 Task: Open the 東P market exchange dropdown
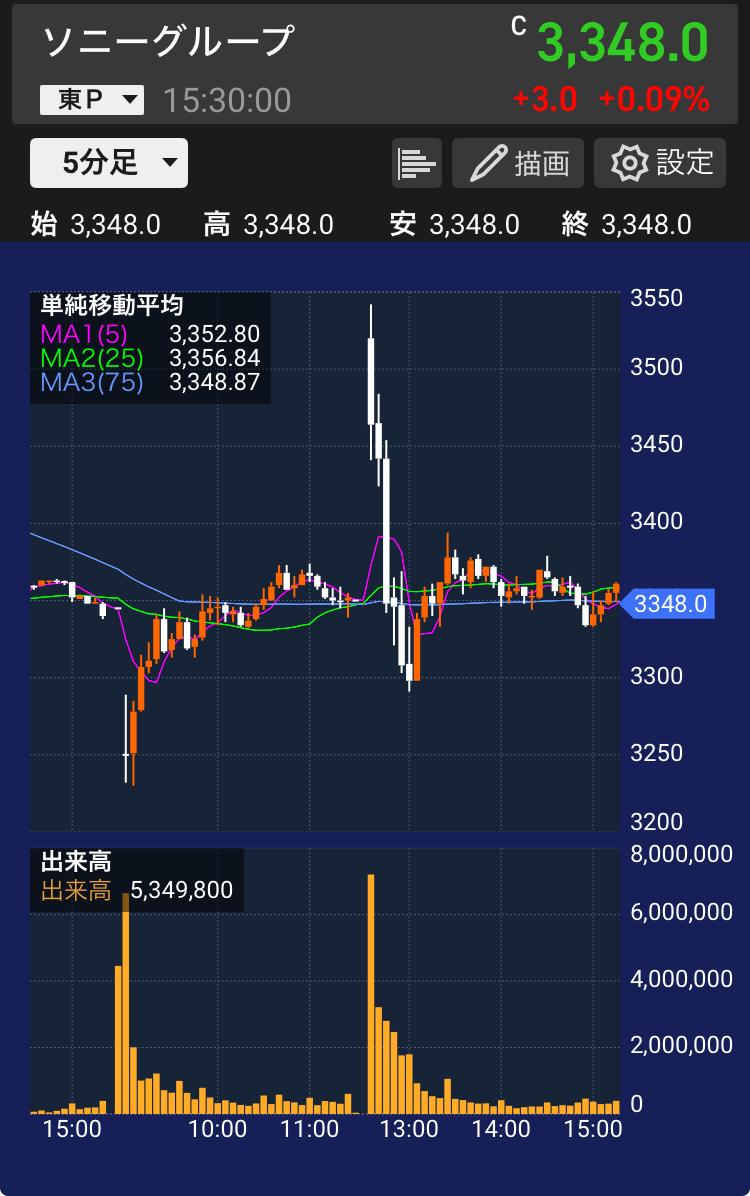[x=92, y=100]
